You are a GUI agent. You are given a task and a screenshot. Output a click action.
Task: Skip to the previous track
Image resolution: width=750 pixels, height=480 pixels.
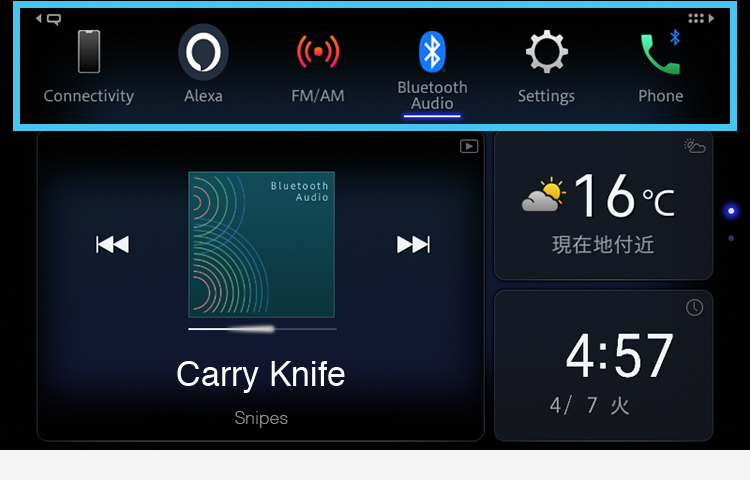[x=112, y=244]
